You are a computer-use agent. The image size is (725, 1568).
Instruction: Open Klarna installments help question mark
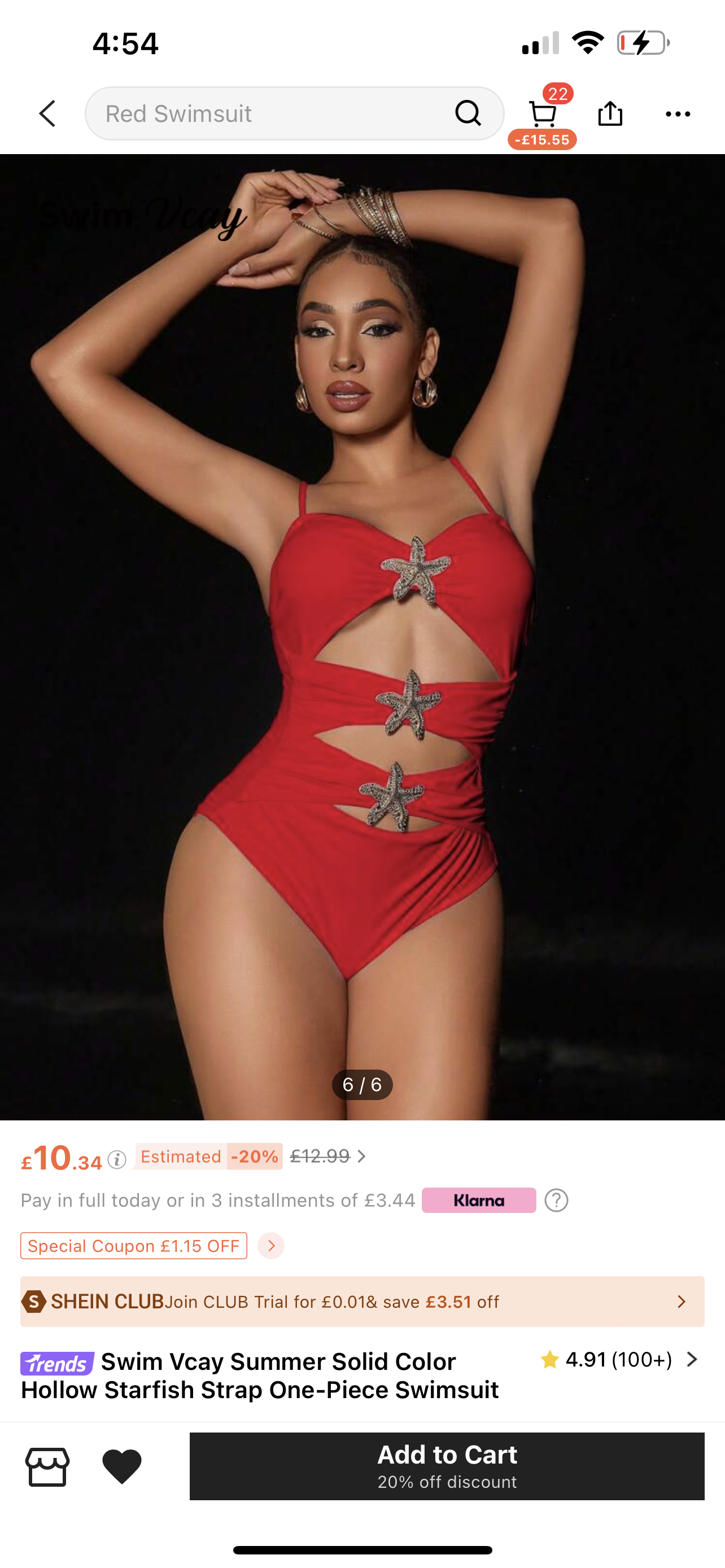(556, 1201)
